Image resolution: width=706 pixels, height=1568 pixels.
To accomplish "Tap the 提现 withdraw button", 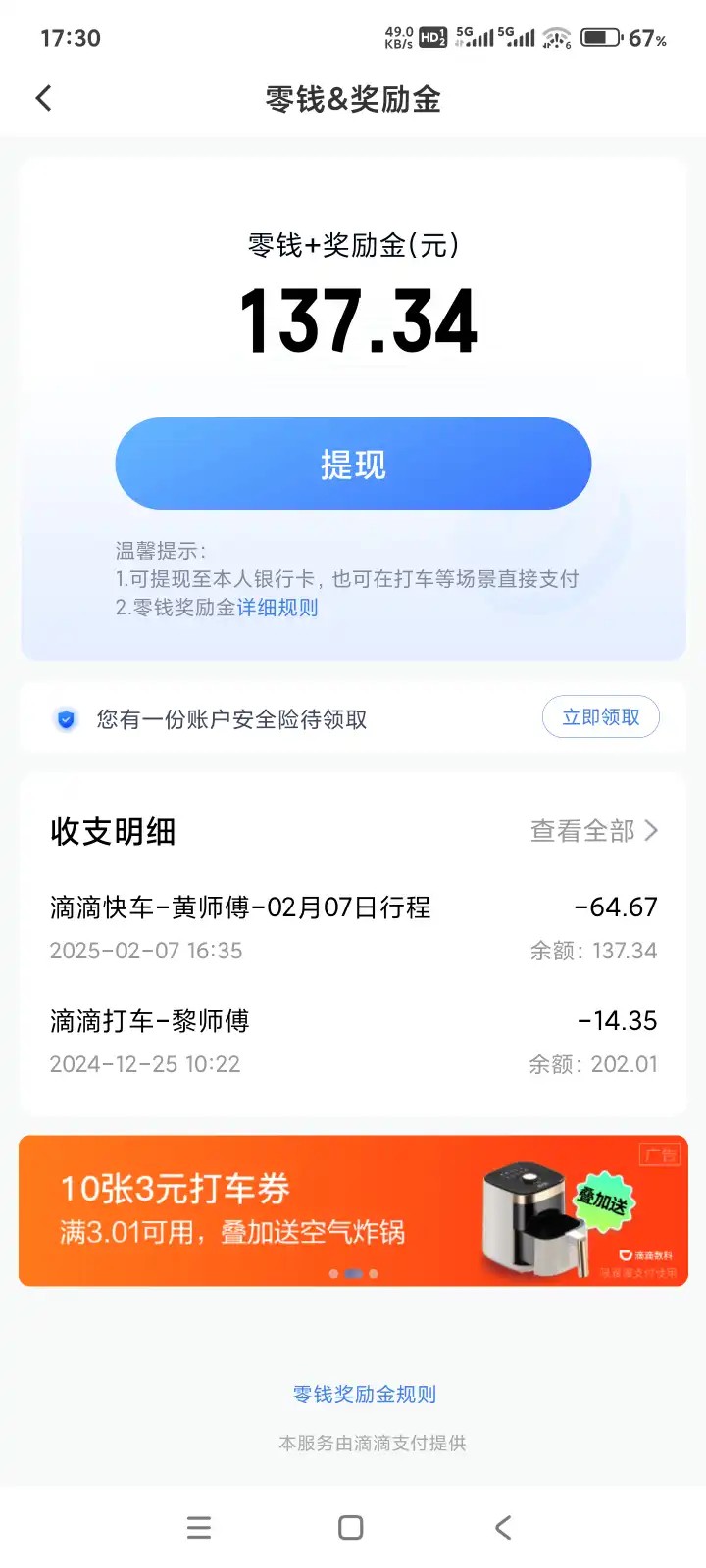I will click(x=353, y=464).
